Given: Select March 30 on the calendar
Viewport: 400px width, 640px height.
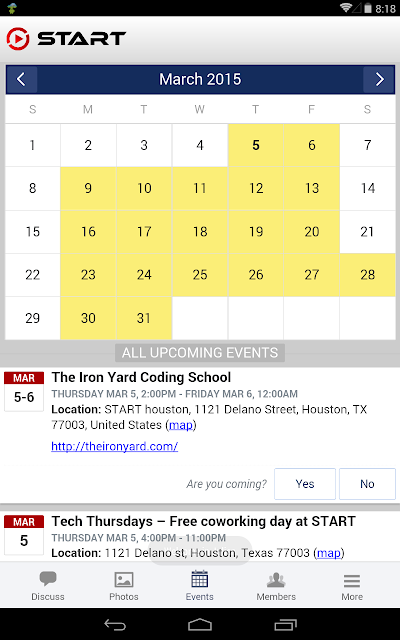Looking at the screenshot, I should 88,318.
